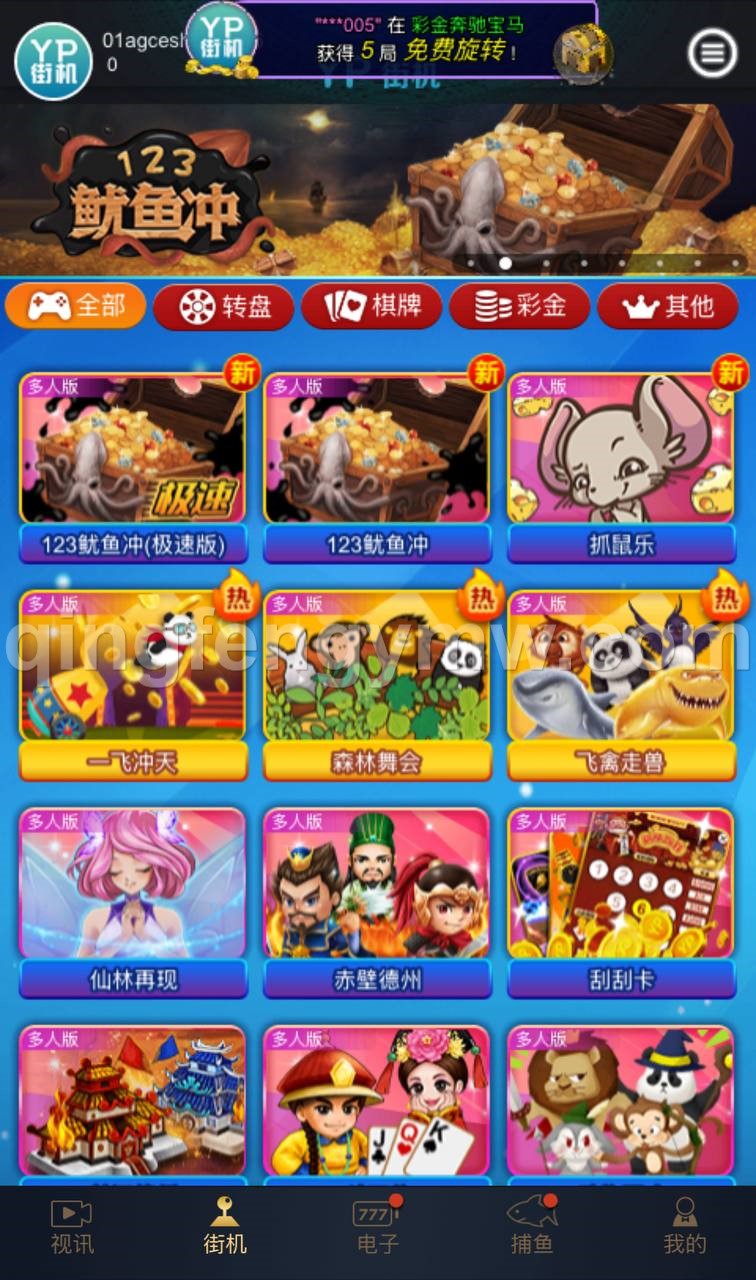Filter games by 转盘
Image resolution: width=756 pixels, height=1280 pixels.
point(224,306)
